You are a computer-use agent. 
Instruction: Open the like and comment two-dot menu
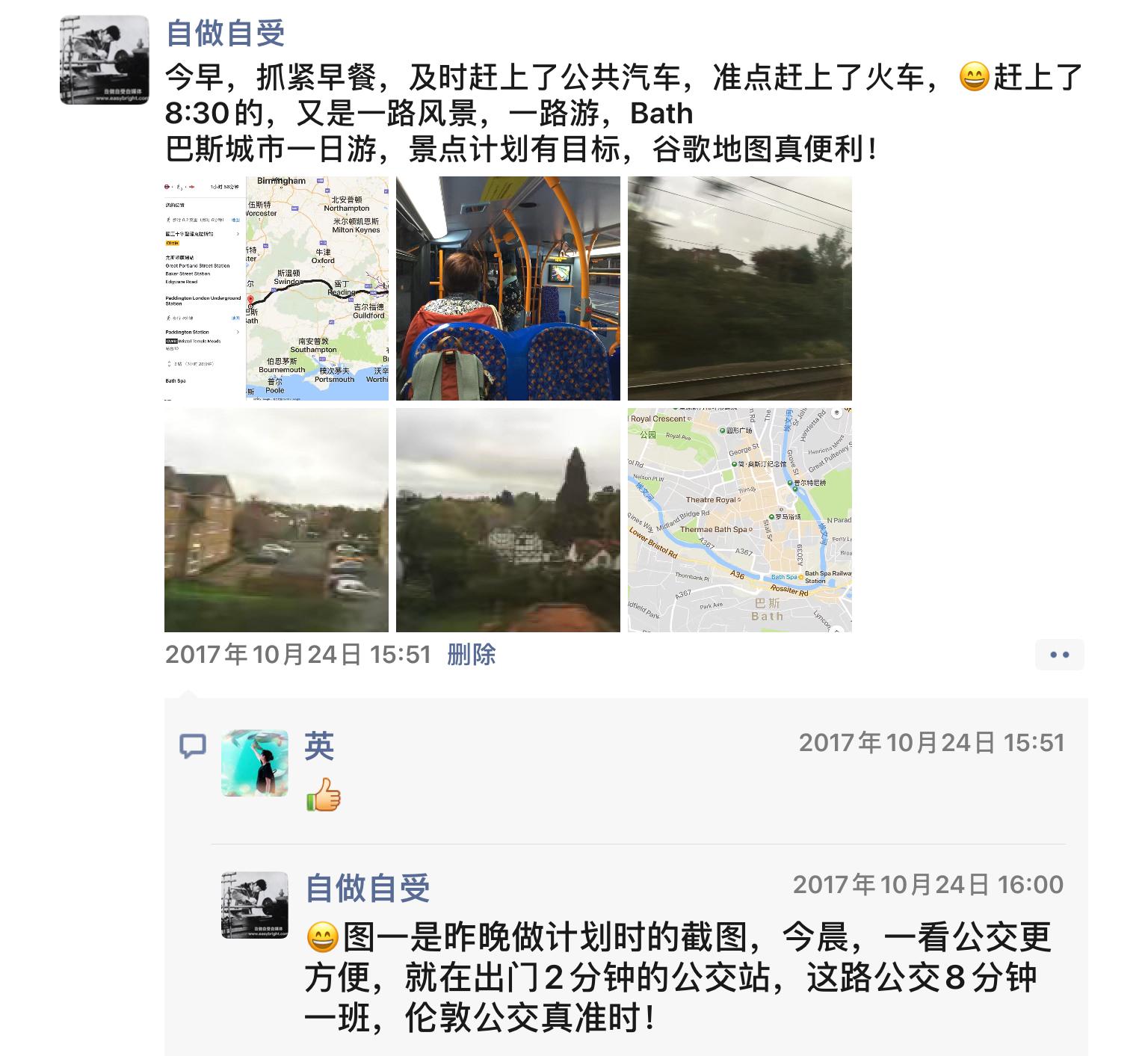click(1059, 655)
